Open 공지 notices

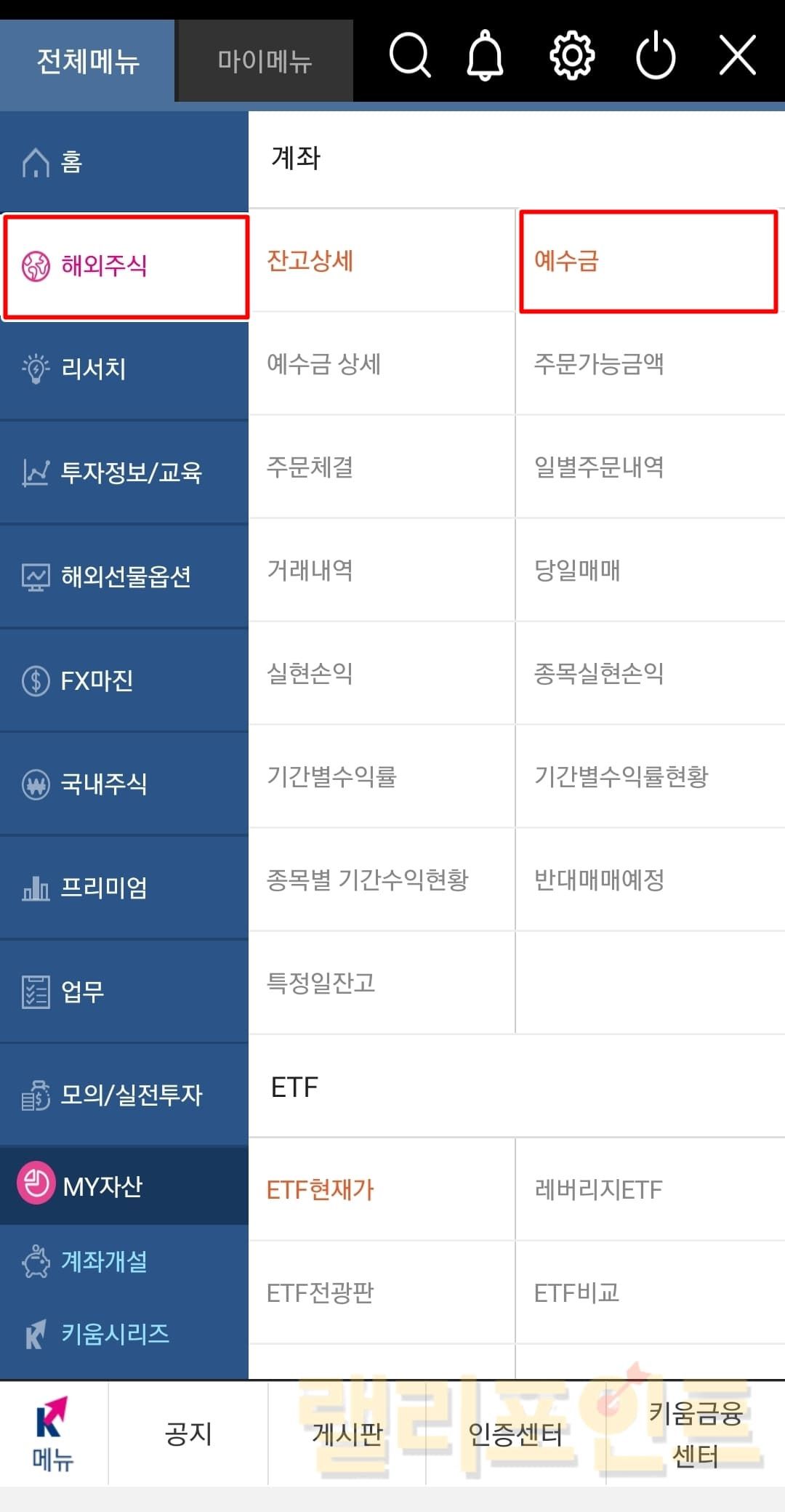tap(188, 1433)
